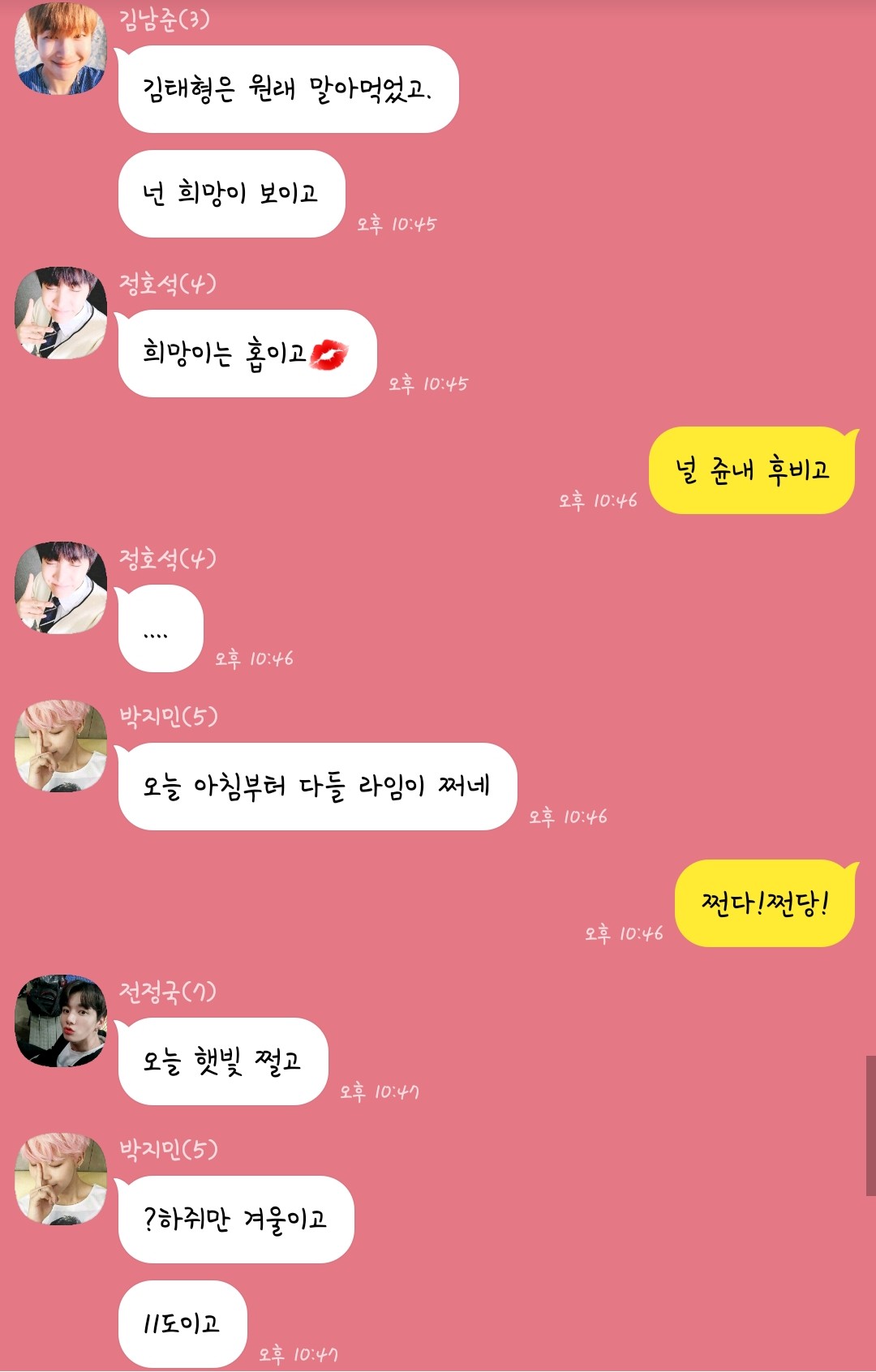This screenshot has height=1372, width=876.
Task: Open 전정국(7)'s profile picture
Action: click(x=61, y=1021)
